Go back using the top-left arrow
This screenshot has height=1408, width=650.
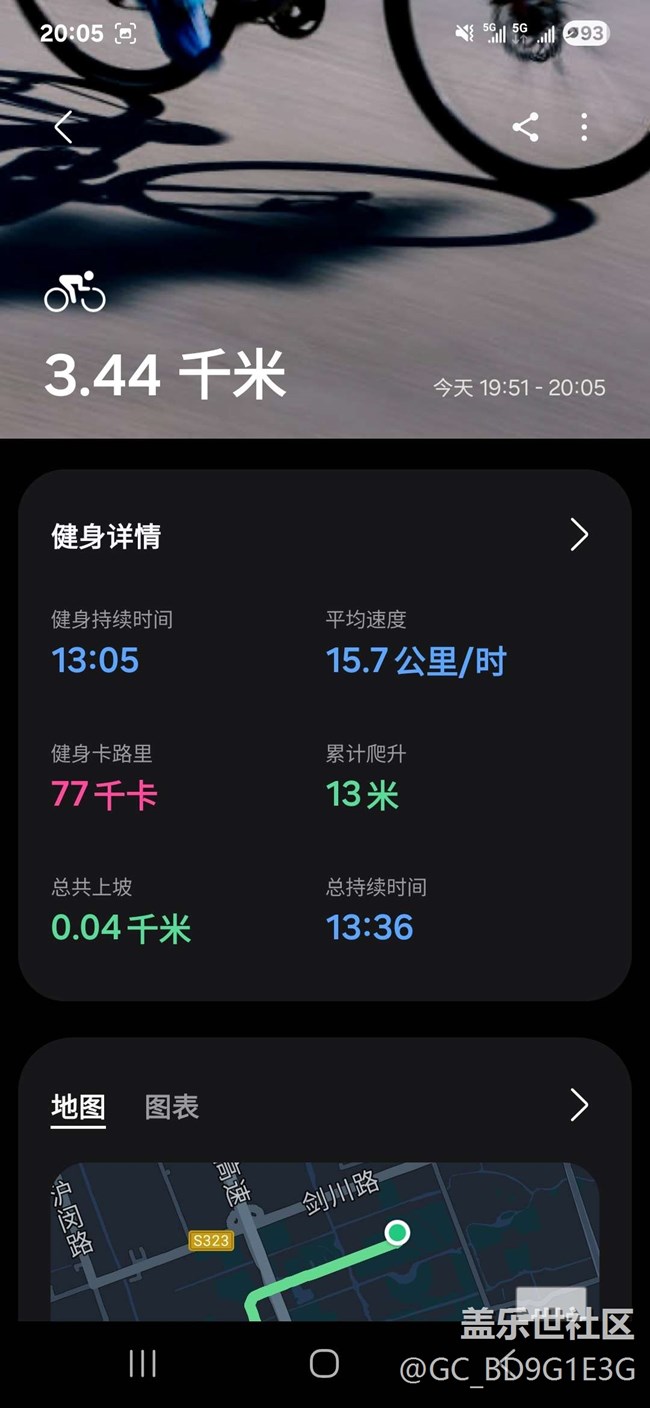point(64,127)
